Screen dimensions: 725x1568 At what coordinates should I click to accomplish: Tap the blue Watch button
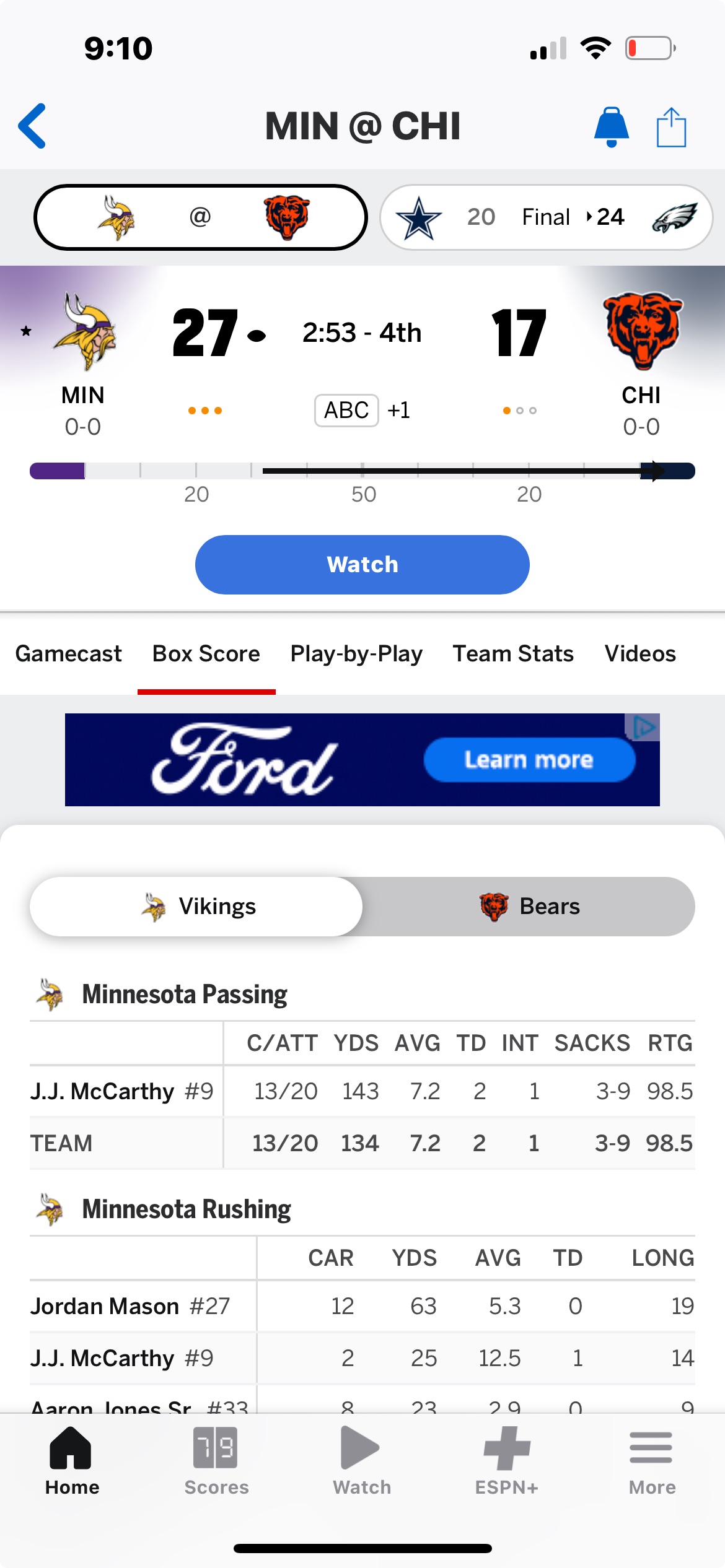[362, 565]
